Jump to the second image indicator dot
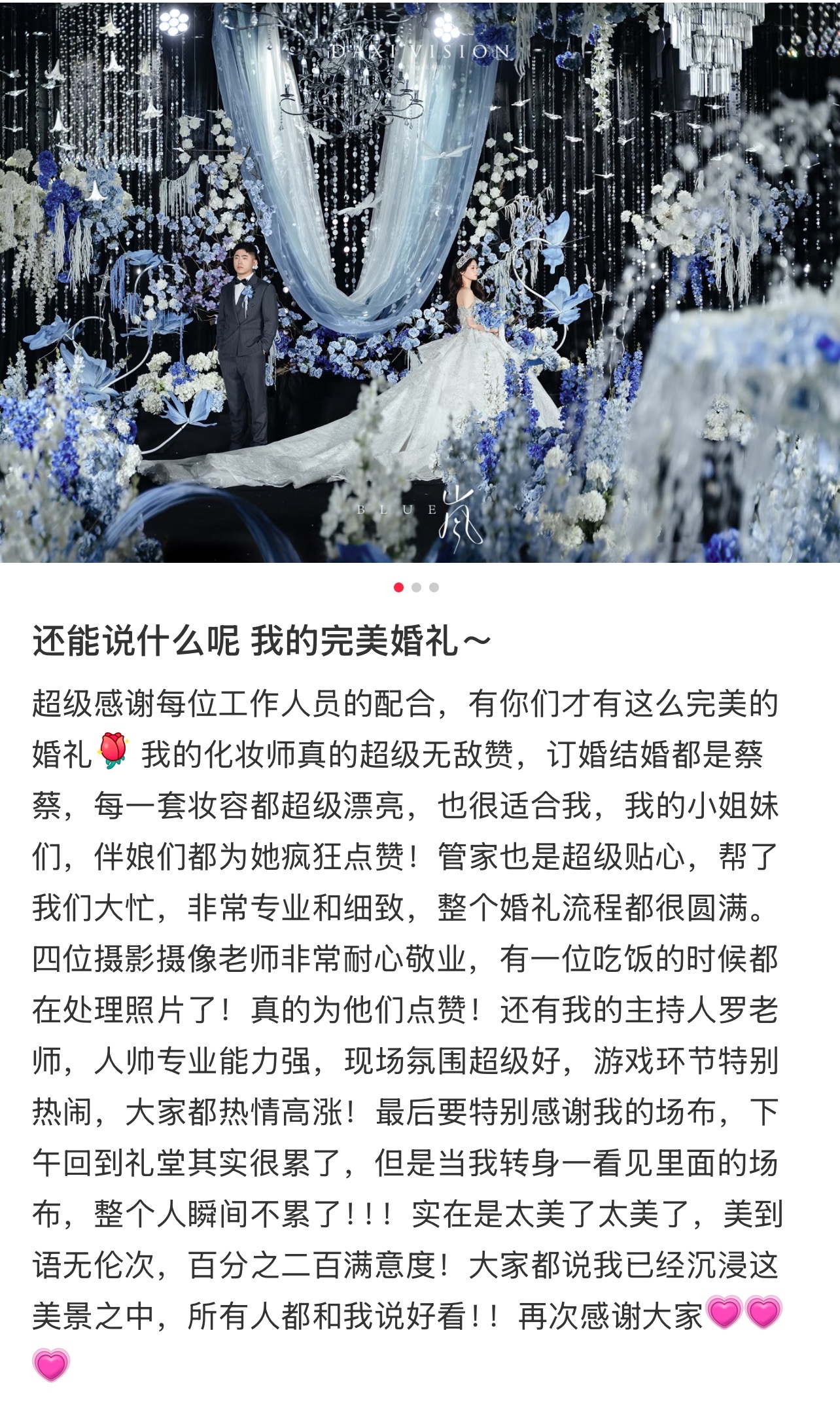 [x=417, y=587]
